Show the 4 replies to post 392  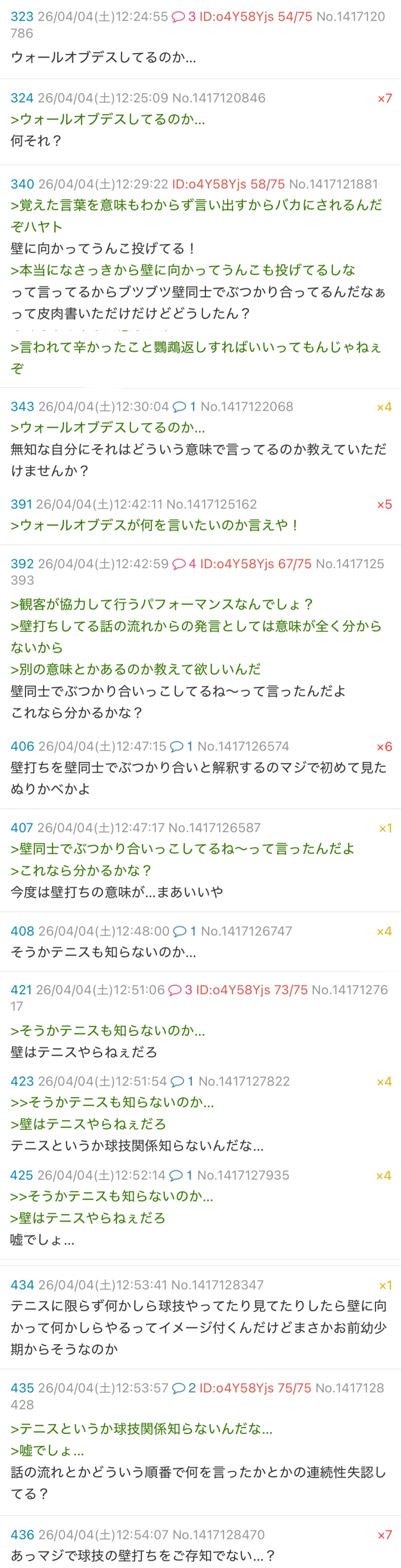coord(184,564)
